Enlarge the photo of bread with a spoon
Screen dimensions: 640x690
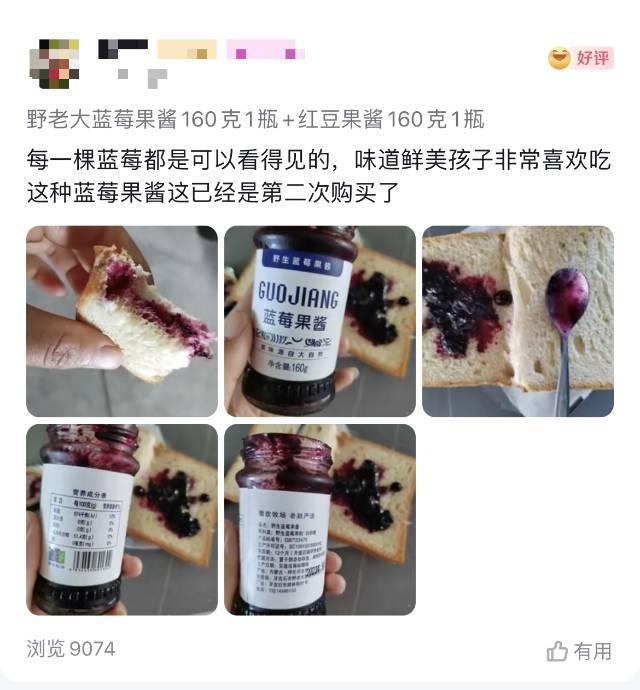pyautogui.click(x=517, y=320)
